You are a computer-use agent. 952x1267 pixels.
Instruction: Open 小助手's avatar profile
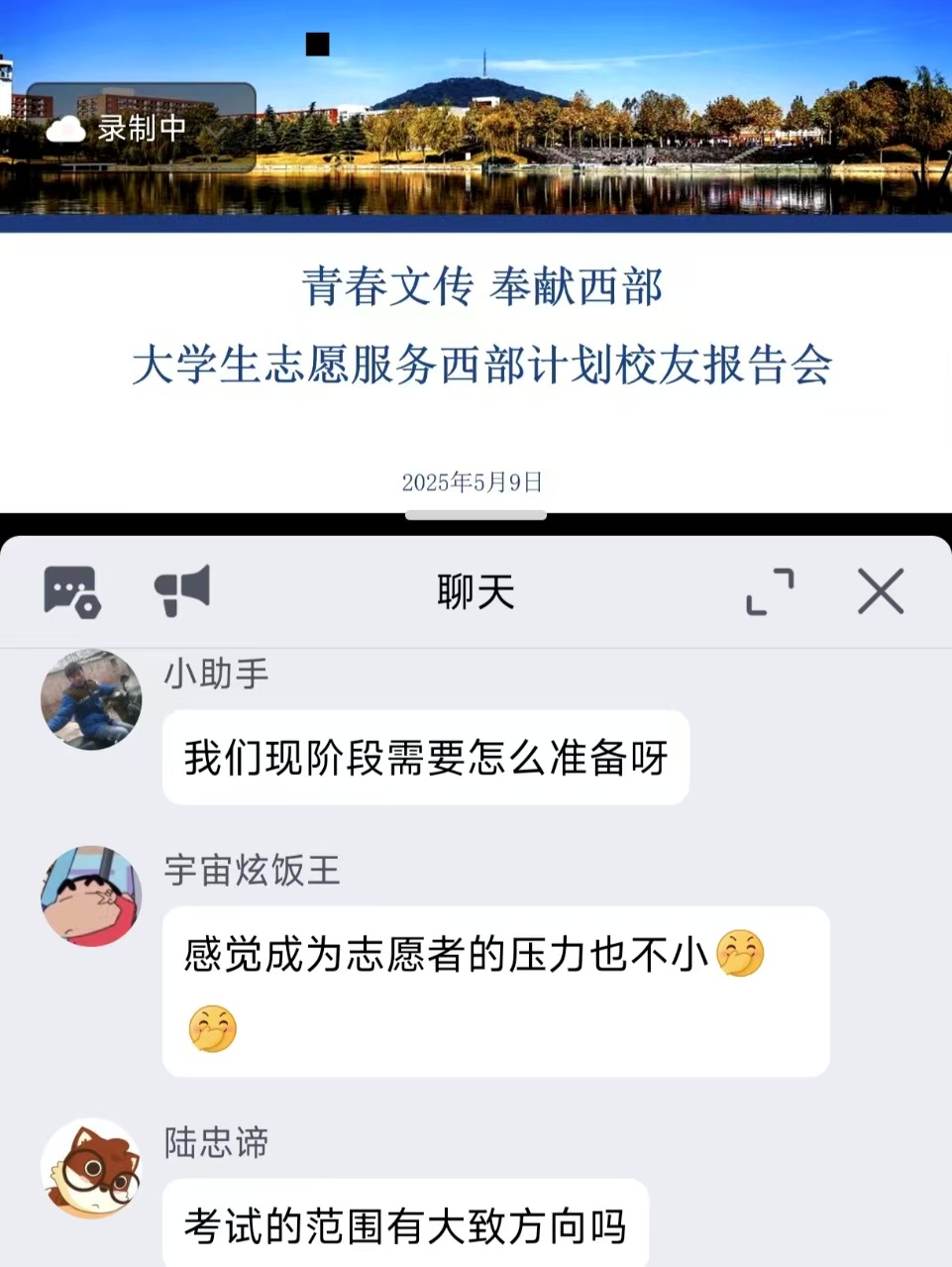91,699
